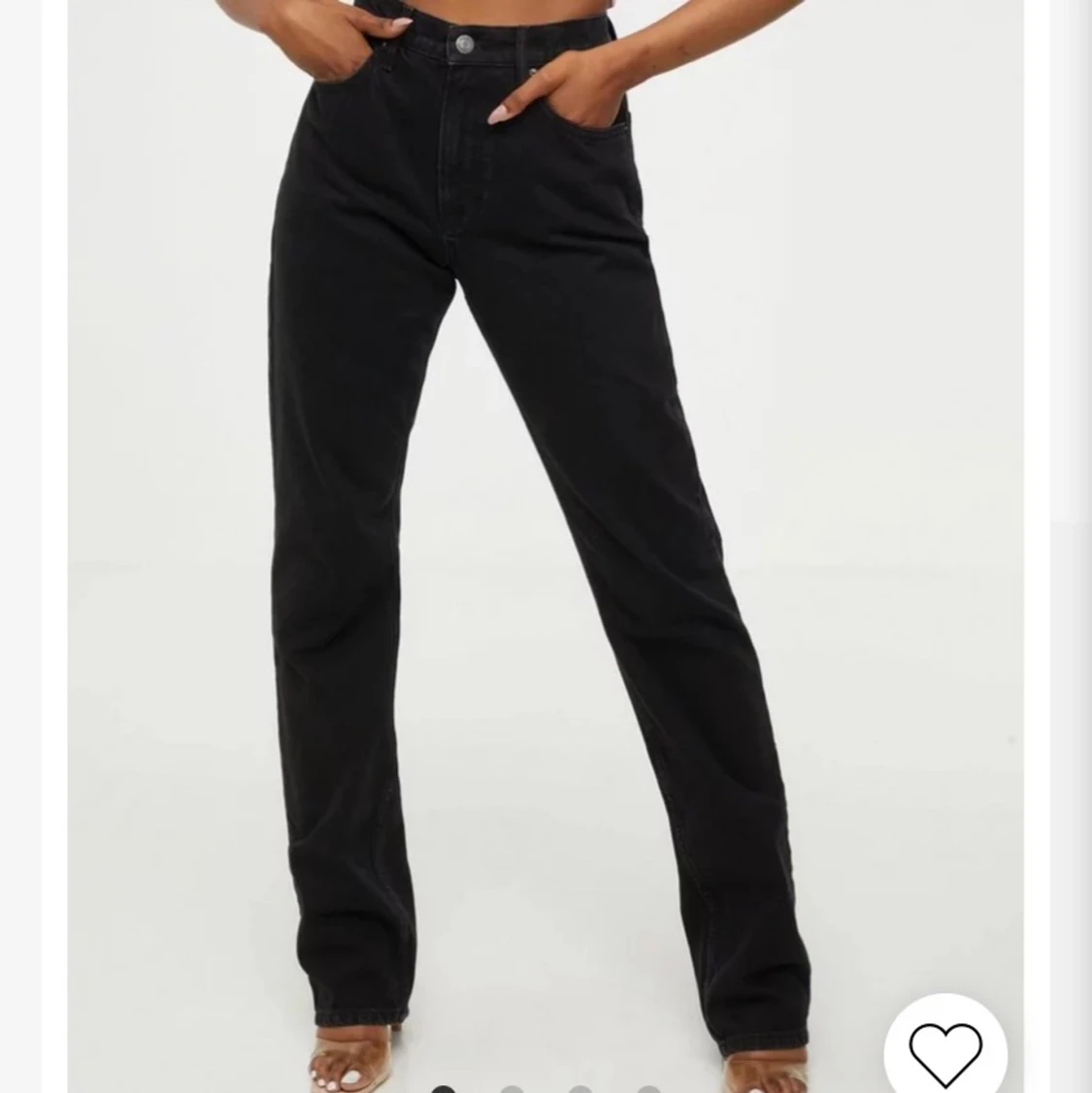Switch images using a gray pagination dot
The height and width of the screenshot is (1093, 1092).
[512, 1090]
